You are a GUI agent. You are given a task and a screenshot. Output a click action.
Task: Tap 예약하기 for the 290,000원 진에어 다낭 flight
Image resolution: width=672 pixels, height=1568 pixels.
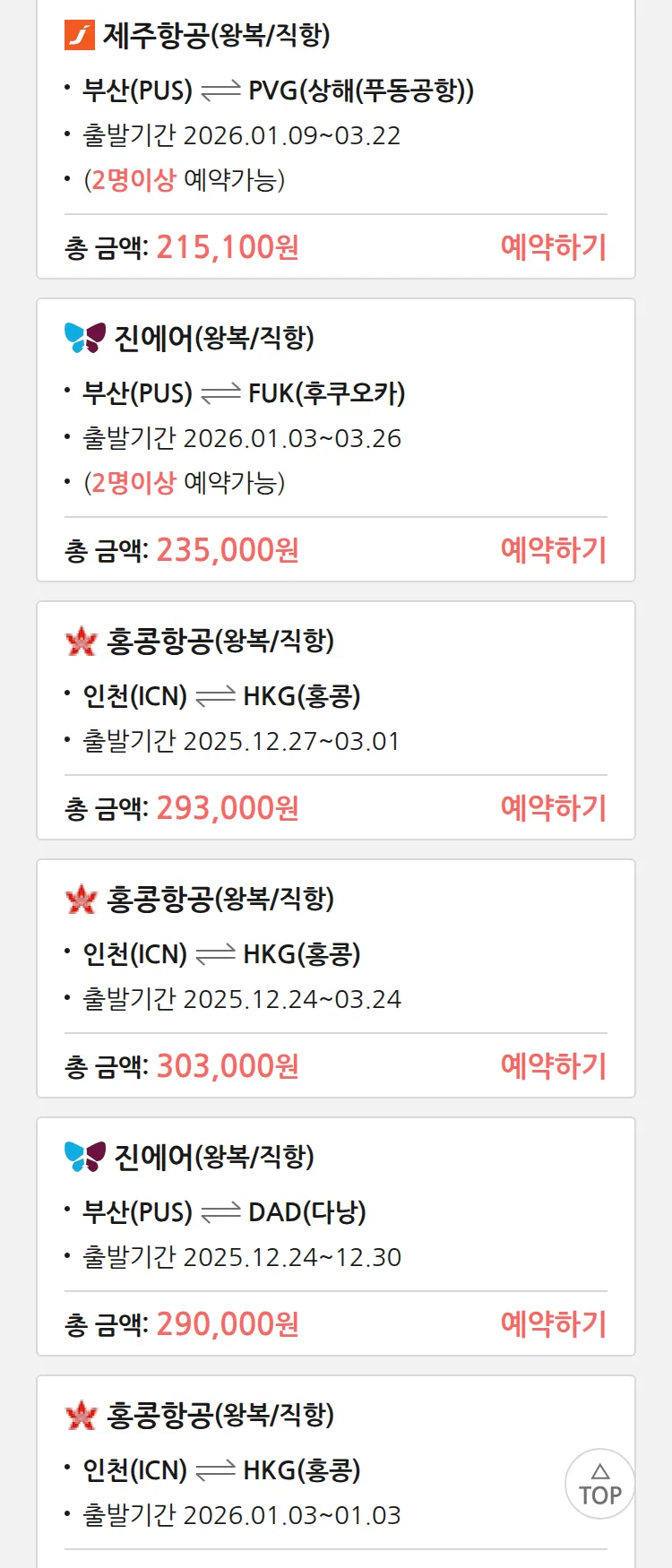point(553,1323)
